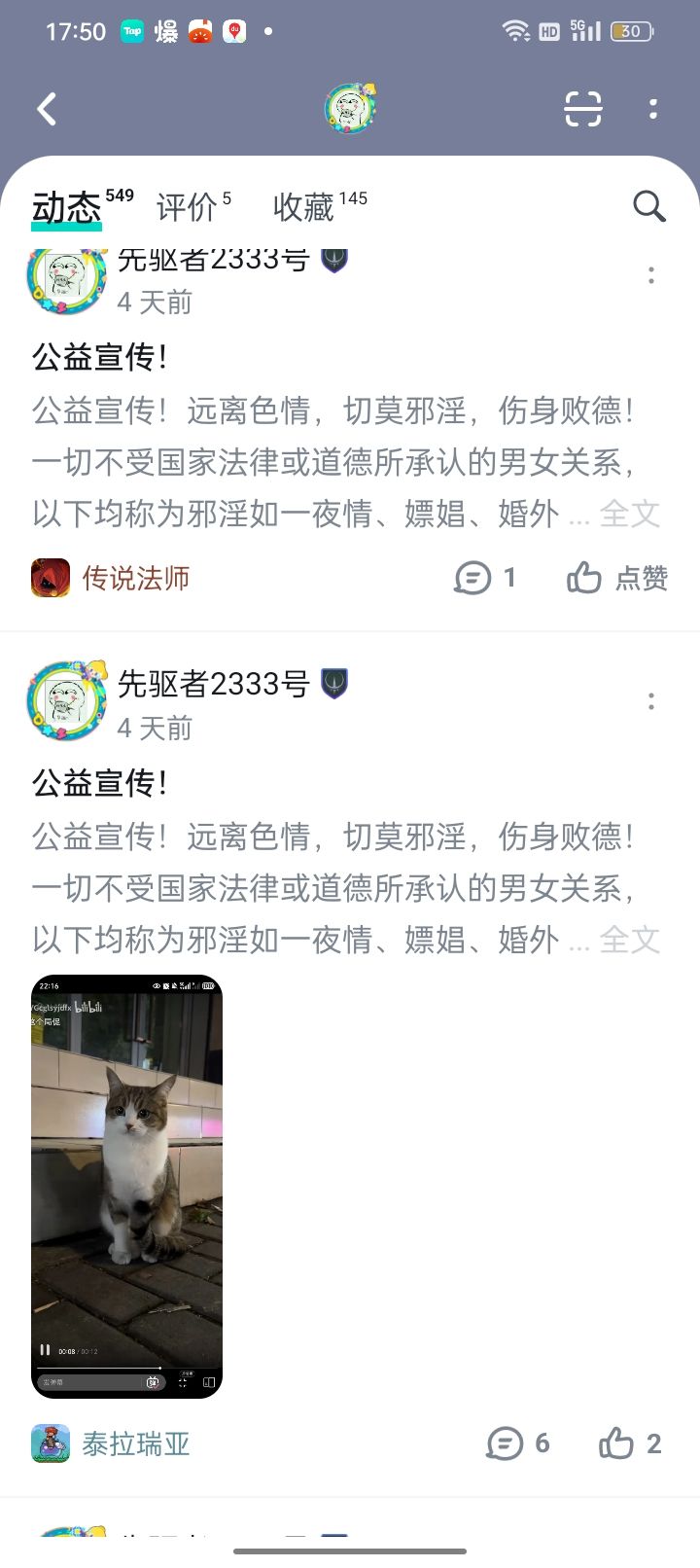Open post options on the cat video post

[651, 701]
